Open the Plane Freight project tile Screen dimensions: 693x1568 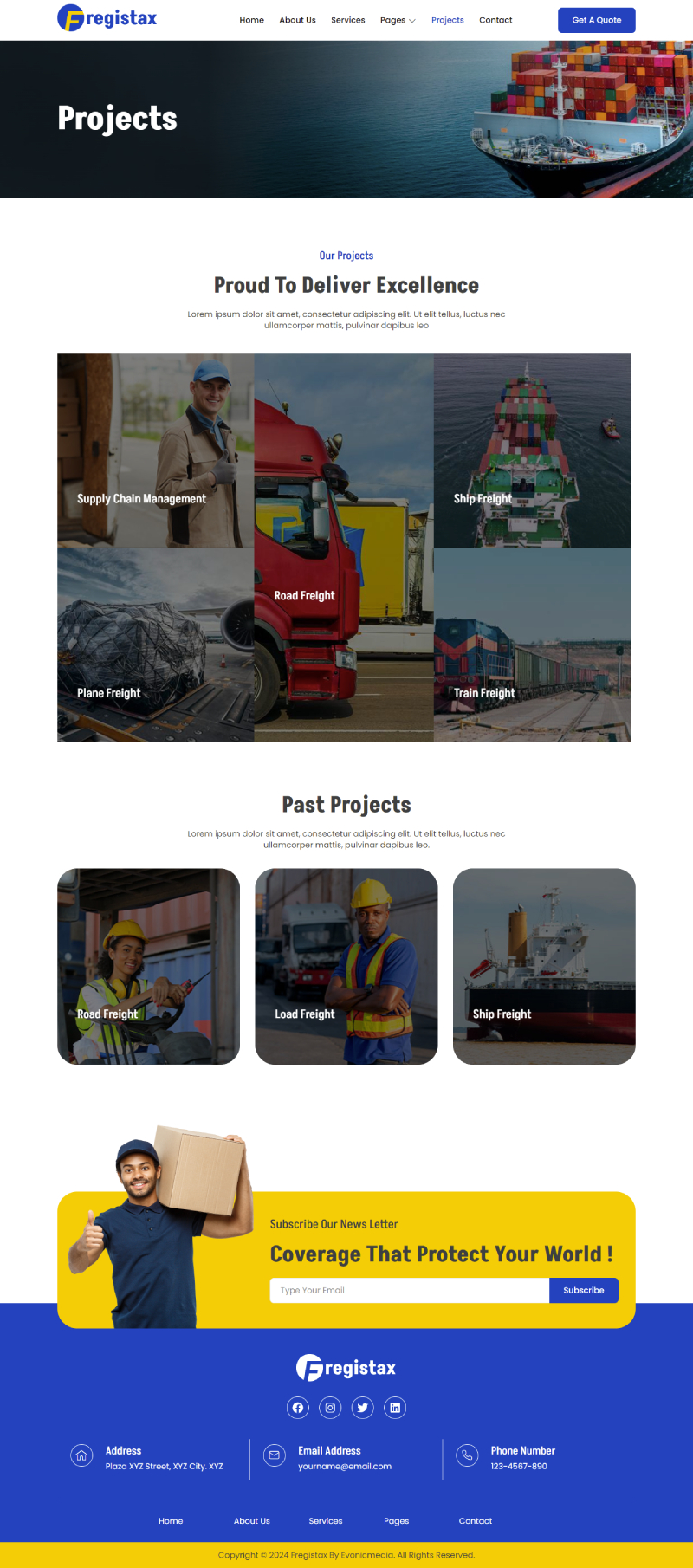[x=156, y=645]
